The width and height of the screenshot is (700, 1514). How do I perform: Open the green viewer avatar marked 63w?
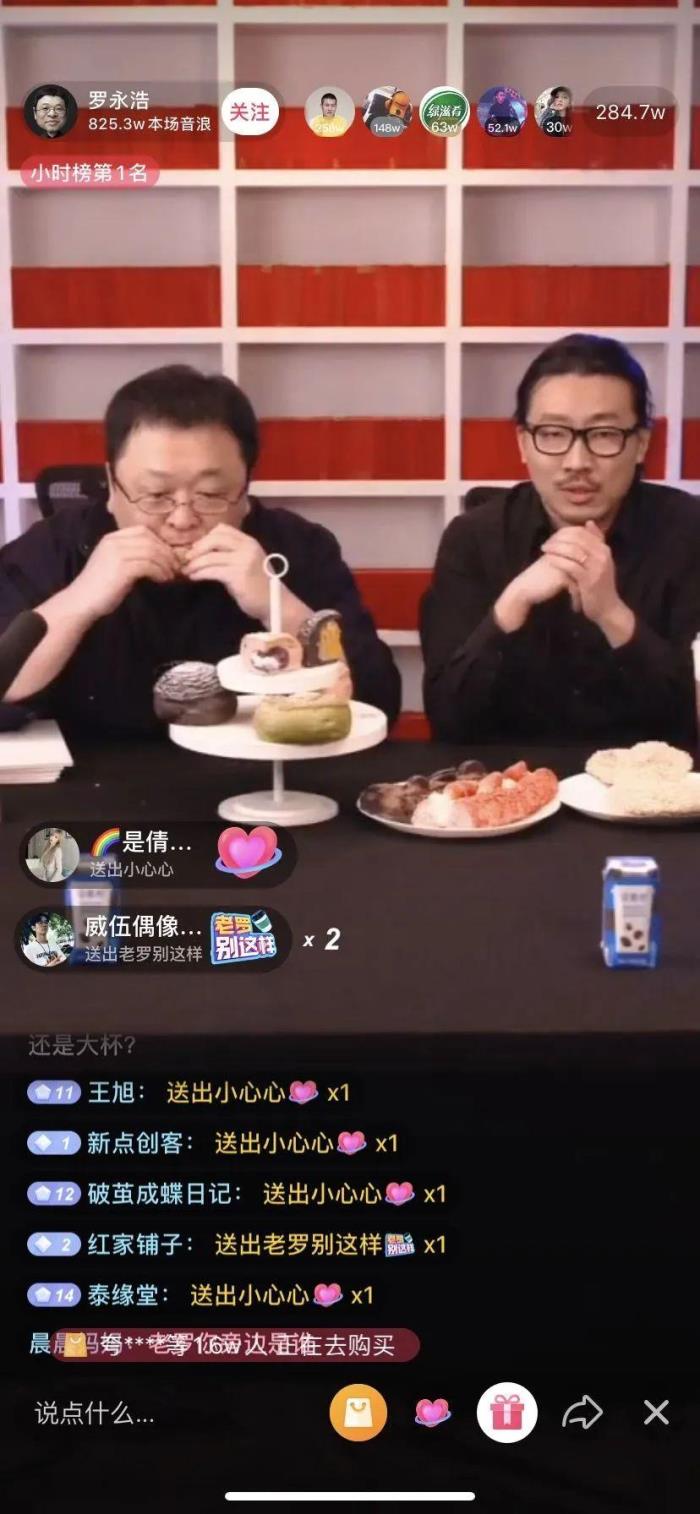pos(444,111)
